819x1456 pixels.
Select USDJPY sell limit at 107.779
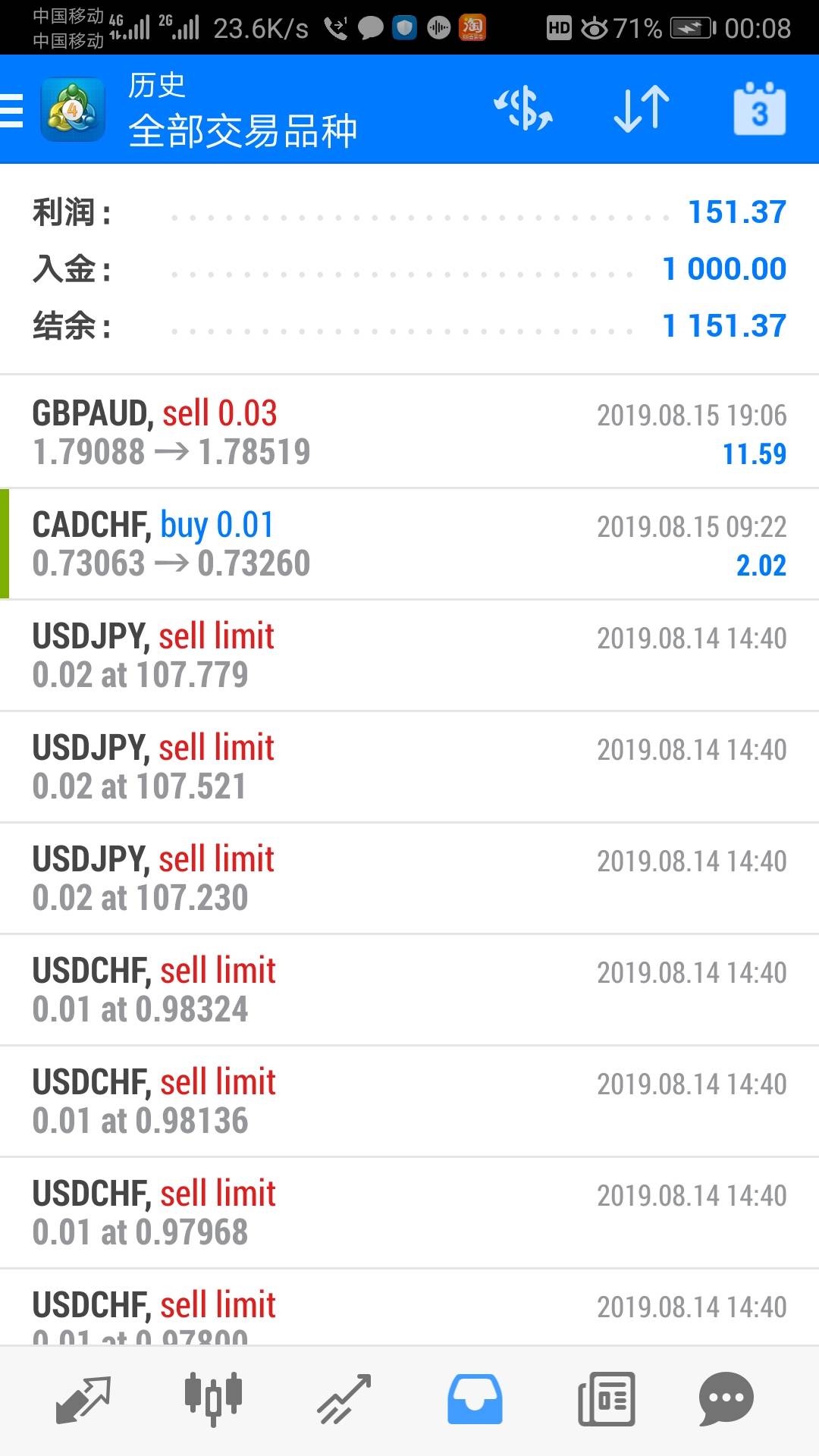pyautogui.click(x=409, y=655)
